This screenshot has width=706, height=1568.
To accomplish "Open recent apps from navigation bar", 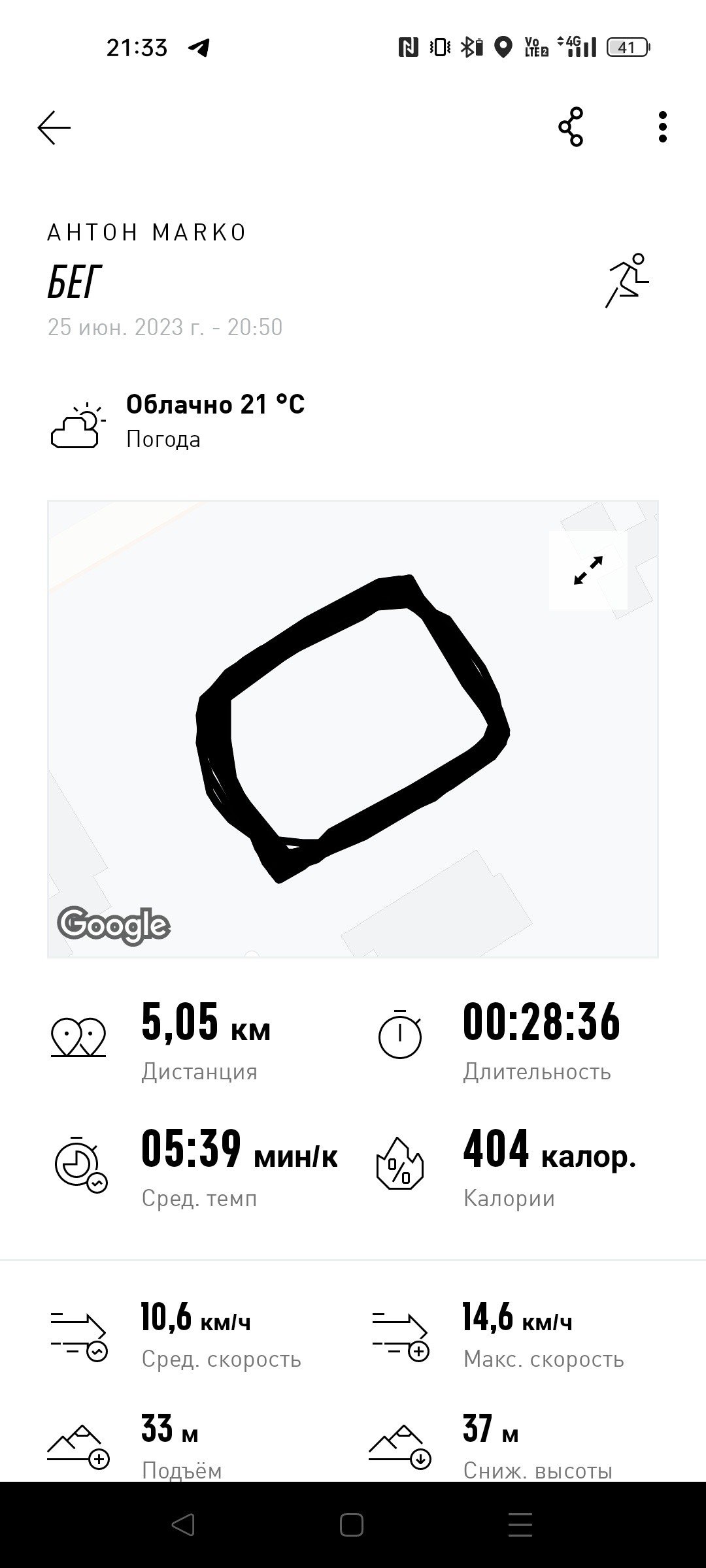I will pyautogui.click(x=520, y=1525).
